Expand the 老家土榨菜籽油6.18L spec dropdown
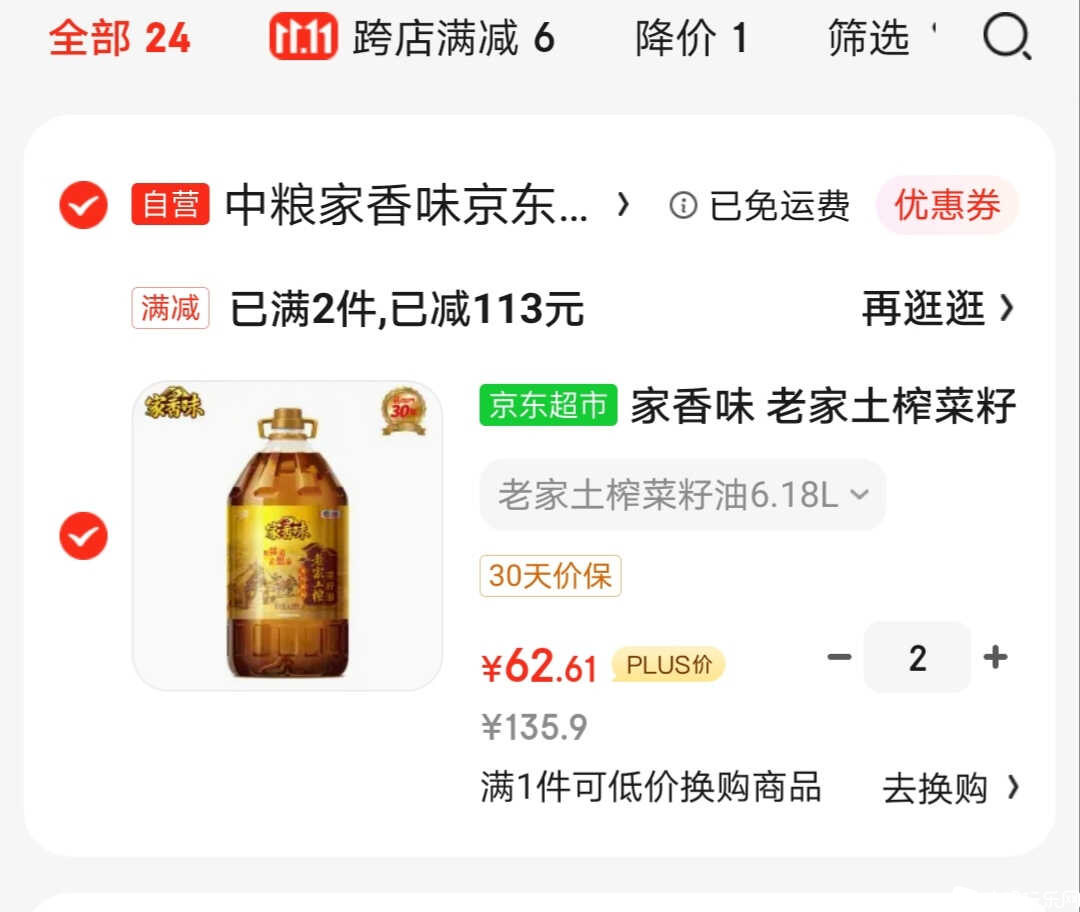Image resolution: width=1080 pixels, height=912 pixels. coord(683,495)
